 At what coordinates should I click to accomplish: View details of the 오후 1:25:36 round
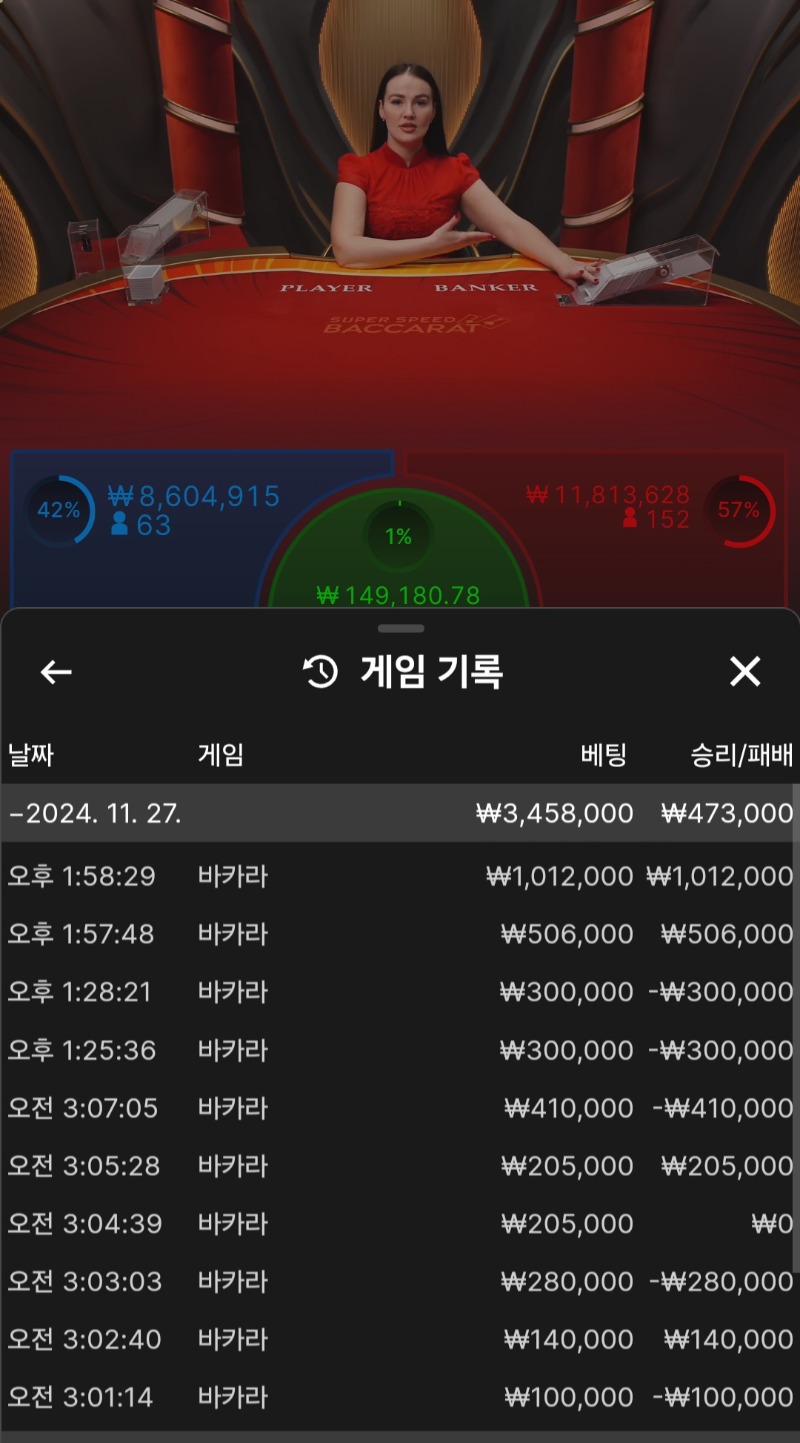[x=398, y=1050]
